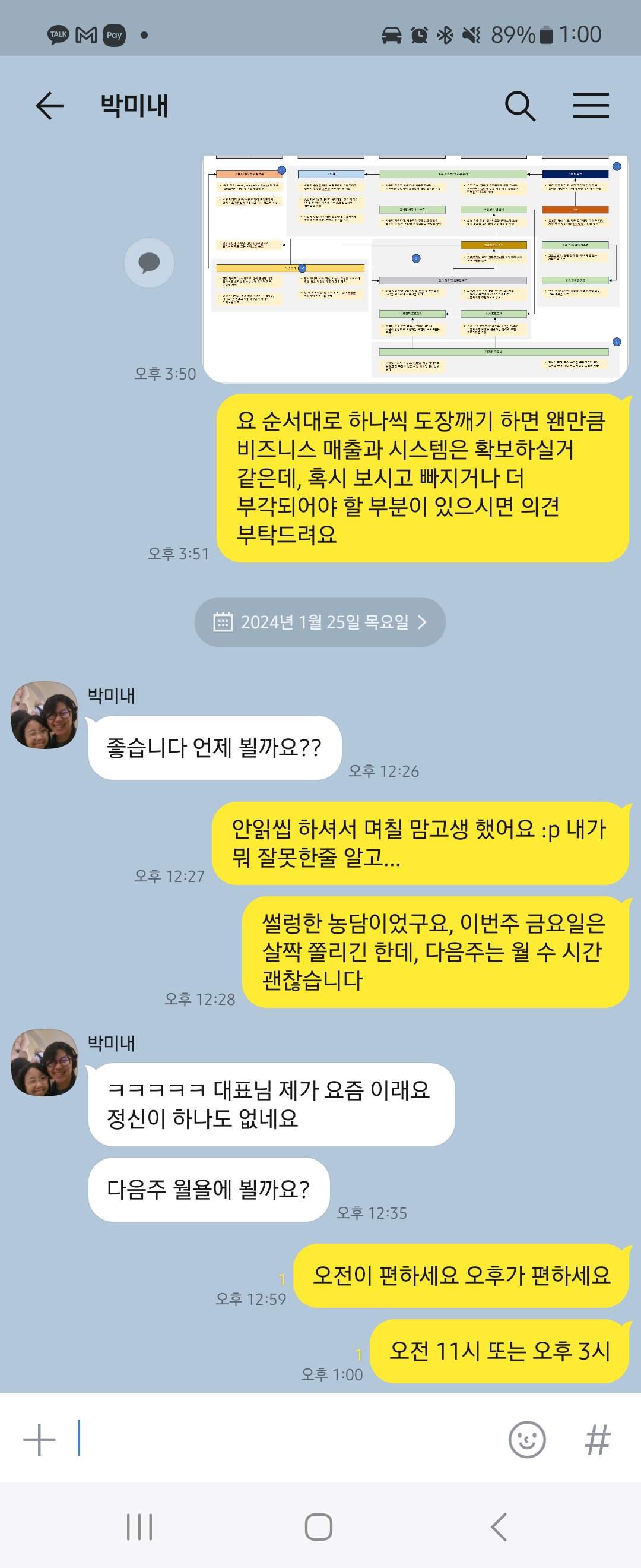
Task: Open the shared flowchart diagram image
Action: click(x=415, y=268)
